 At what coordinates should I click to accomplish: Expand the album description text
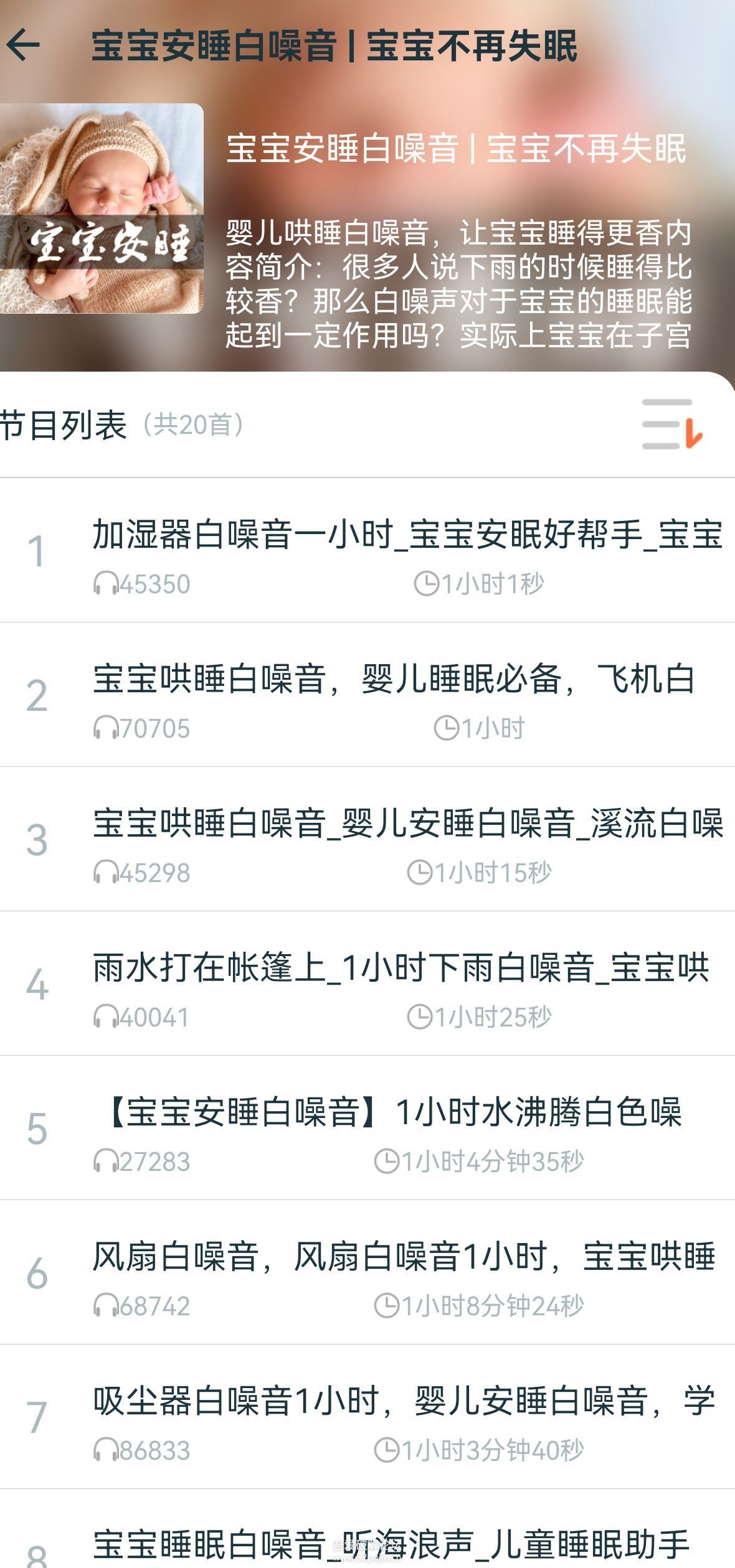[x=458, y=284]
